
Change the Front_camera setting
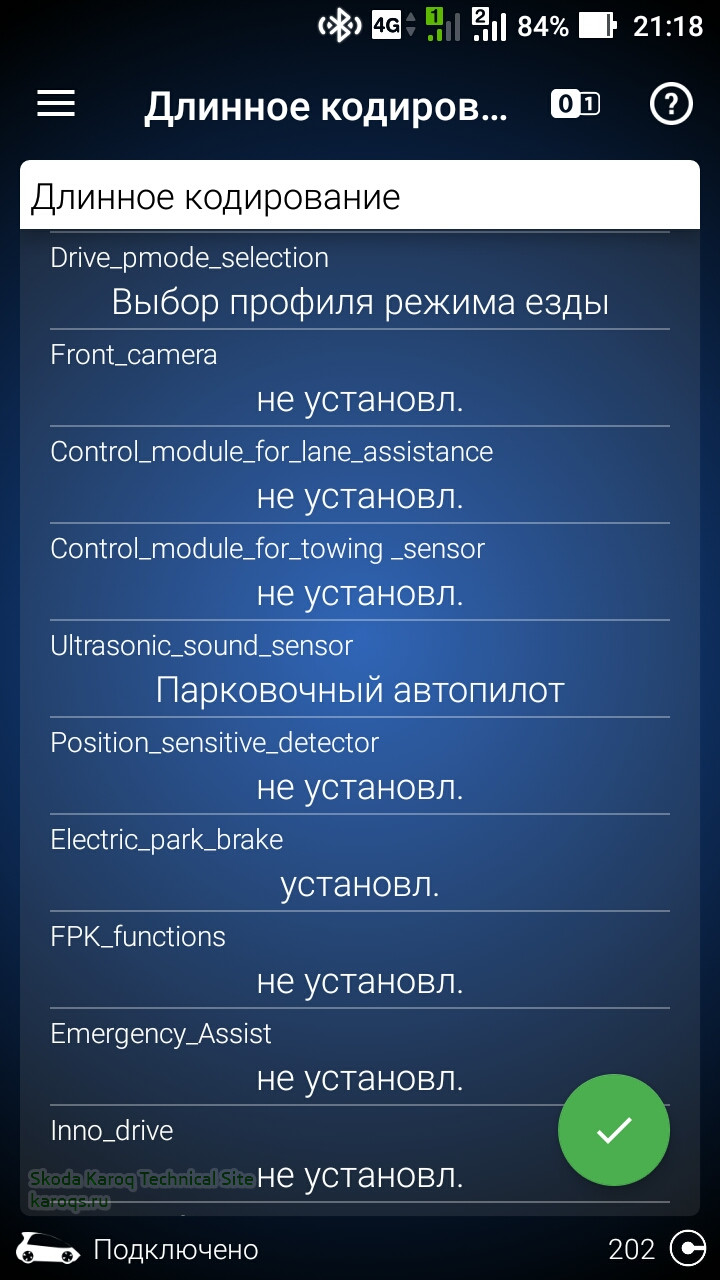360,399
